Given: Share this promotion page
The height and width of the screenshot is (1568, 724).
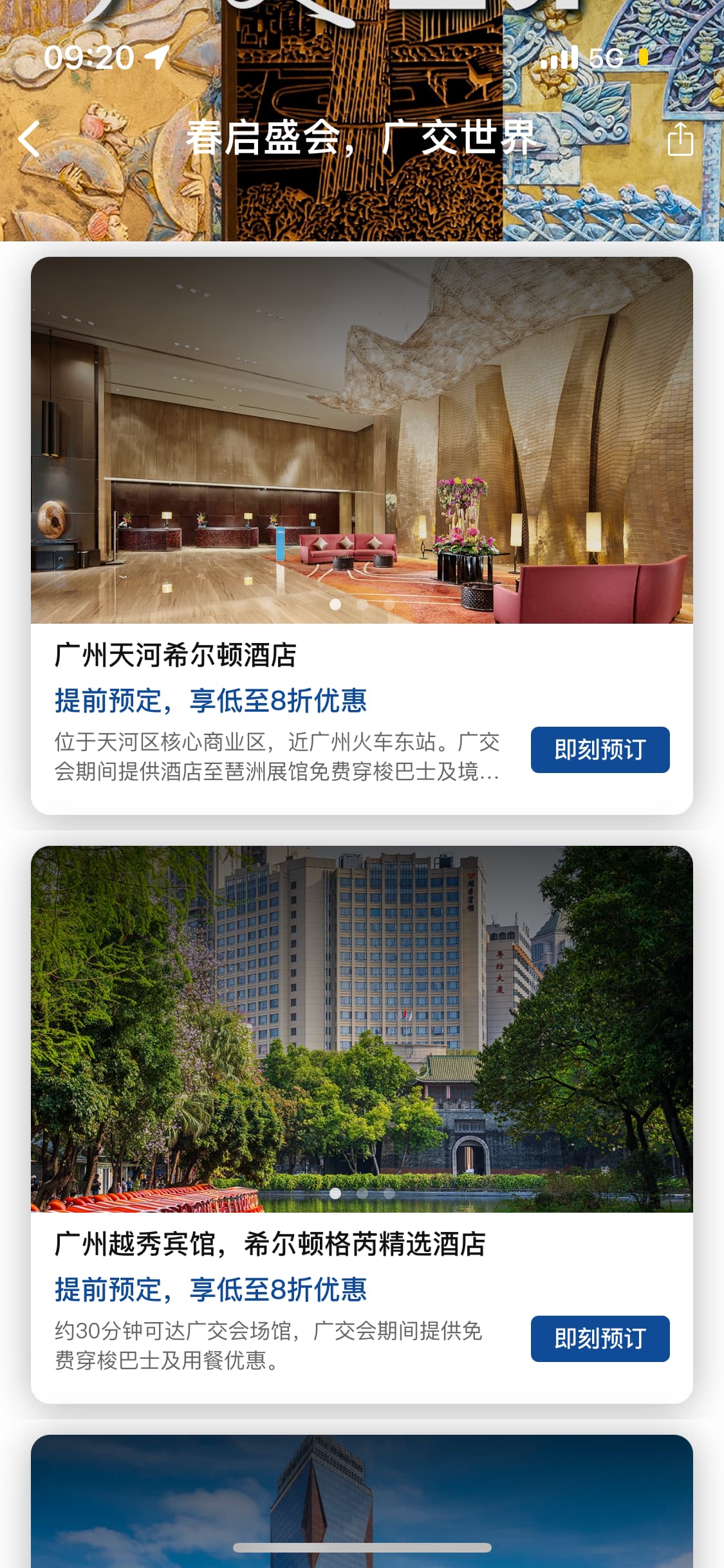Looking at the screenshot, I should (x=680, y=139).
